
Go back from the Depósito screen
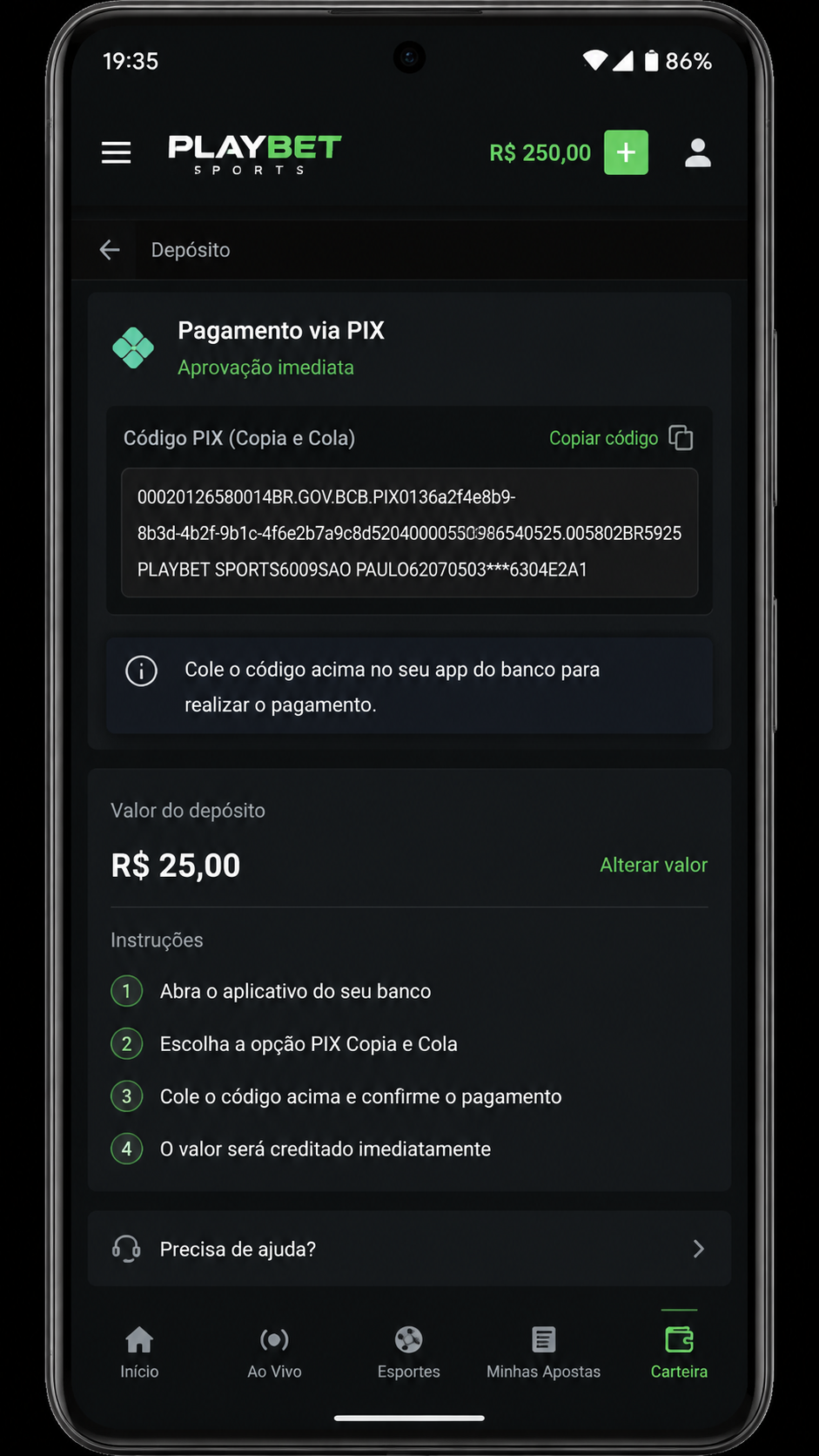[110, 250]
